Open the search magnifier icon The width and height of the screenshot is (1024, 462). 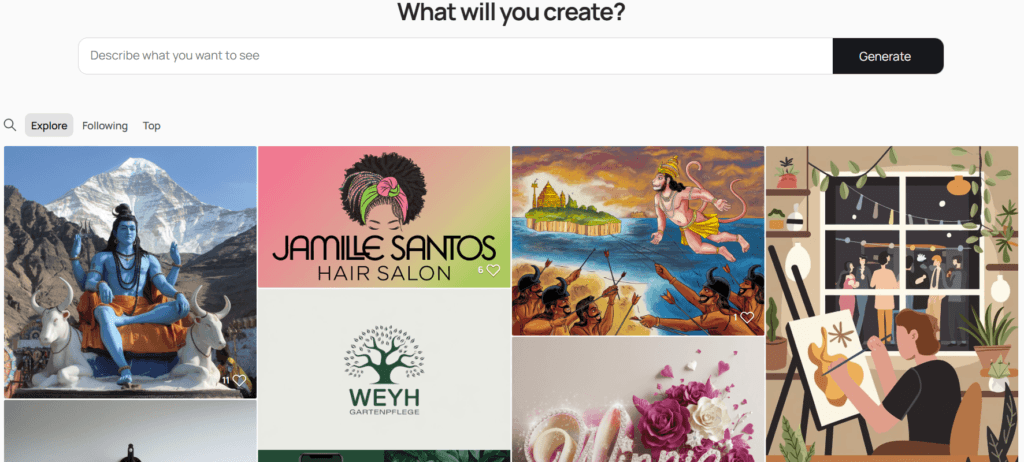[x=10, y=125]
